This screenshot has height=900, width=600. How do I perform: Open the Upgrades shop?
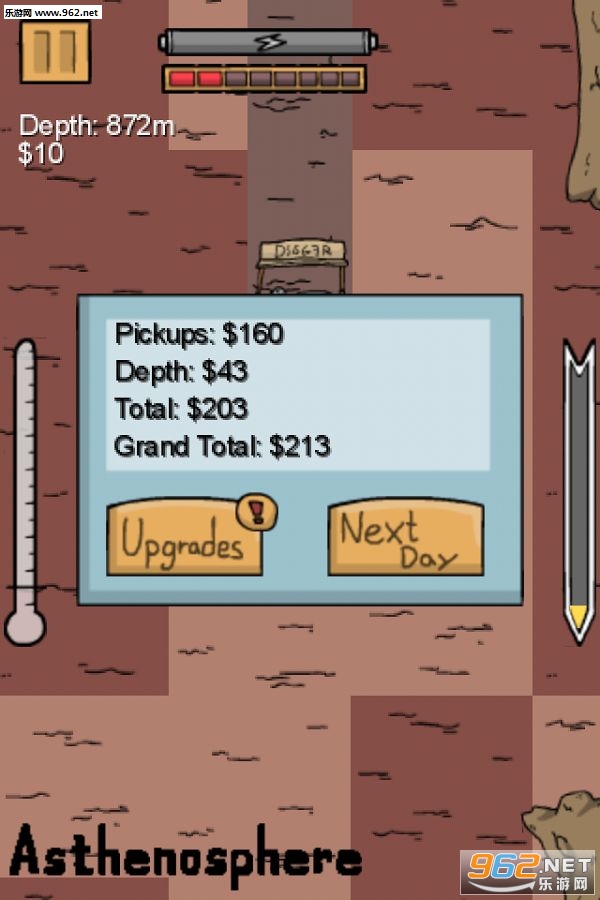[x=184, y=542]
